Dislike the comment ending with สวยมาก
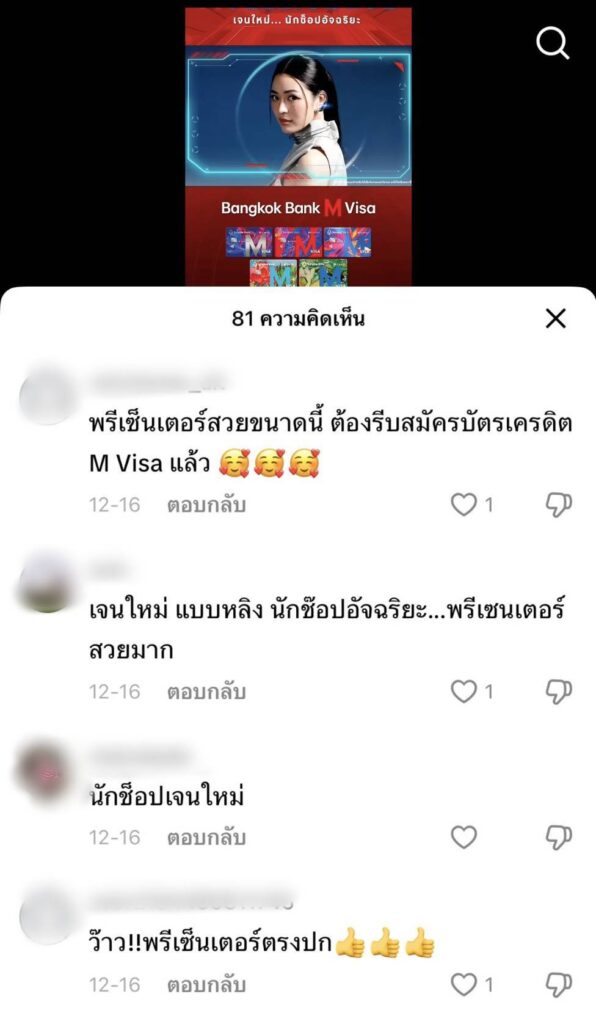This screenshot has width=596, height=1024. [559, 692]
